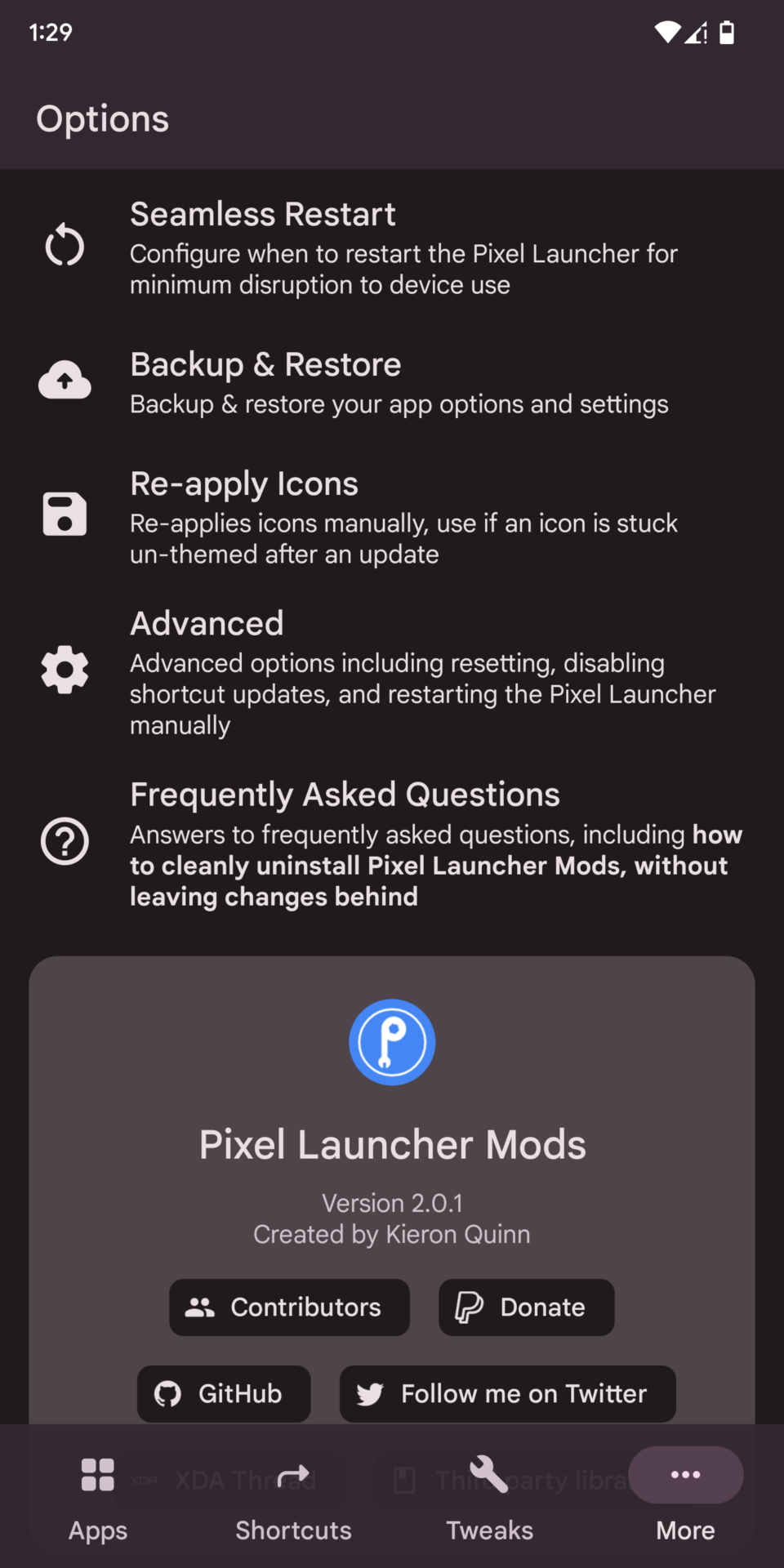Tap the Donate button
The image size is (784, 1568).
click(526, 1307)
